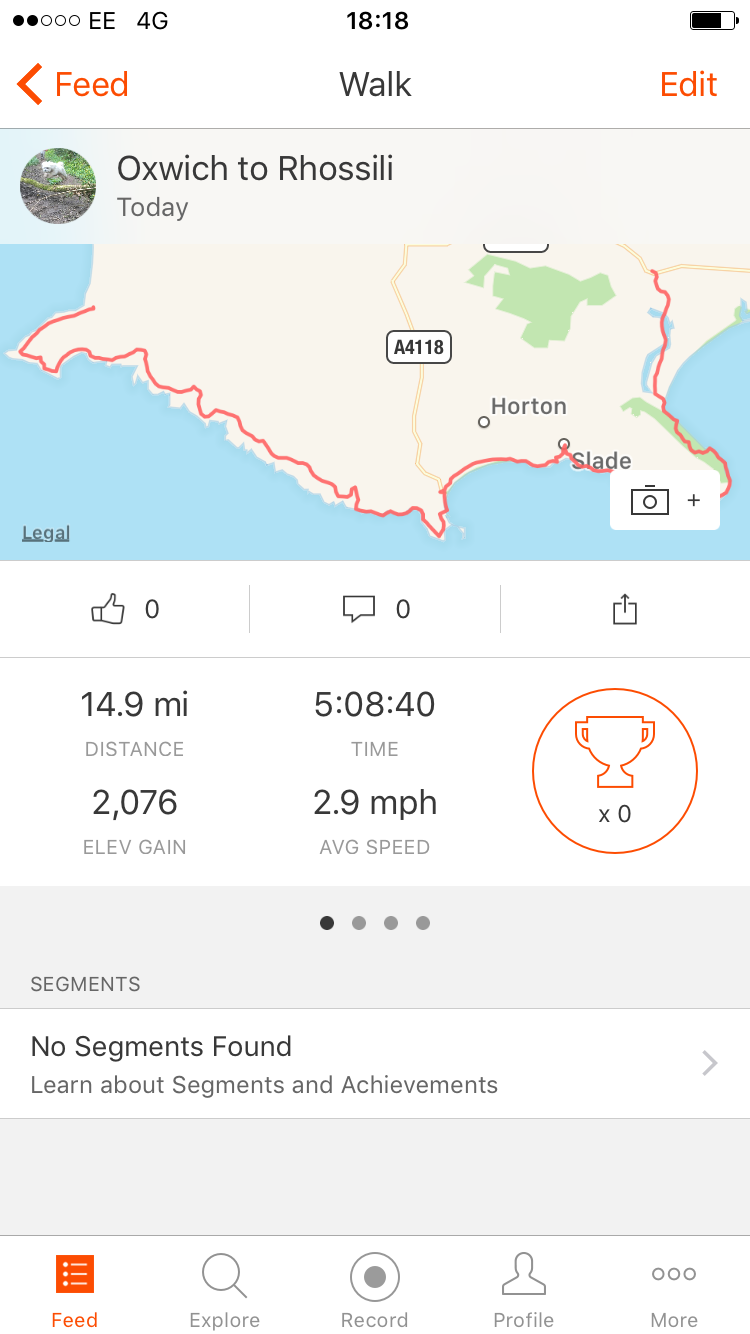Go to the Profile tab
This screenshot has width=750, height=1334.
click(523, 1290)
